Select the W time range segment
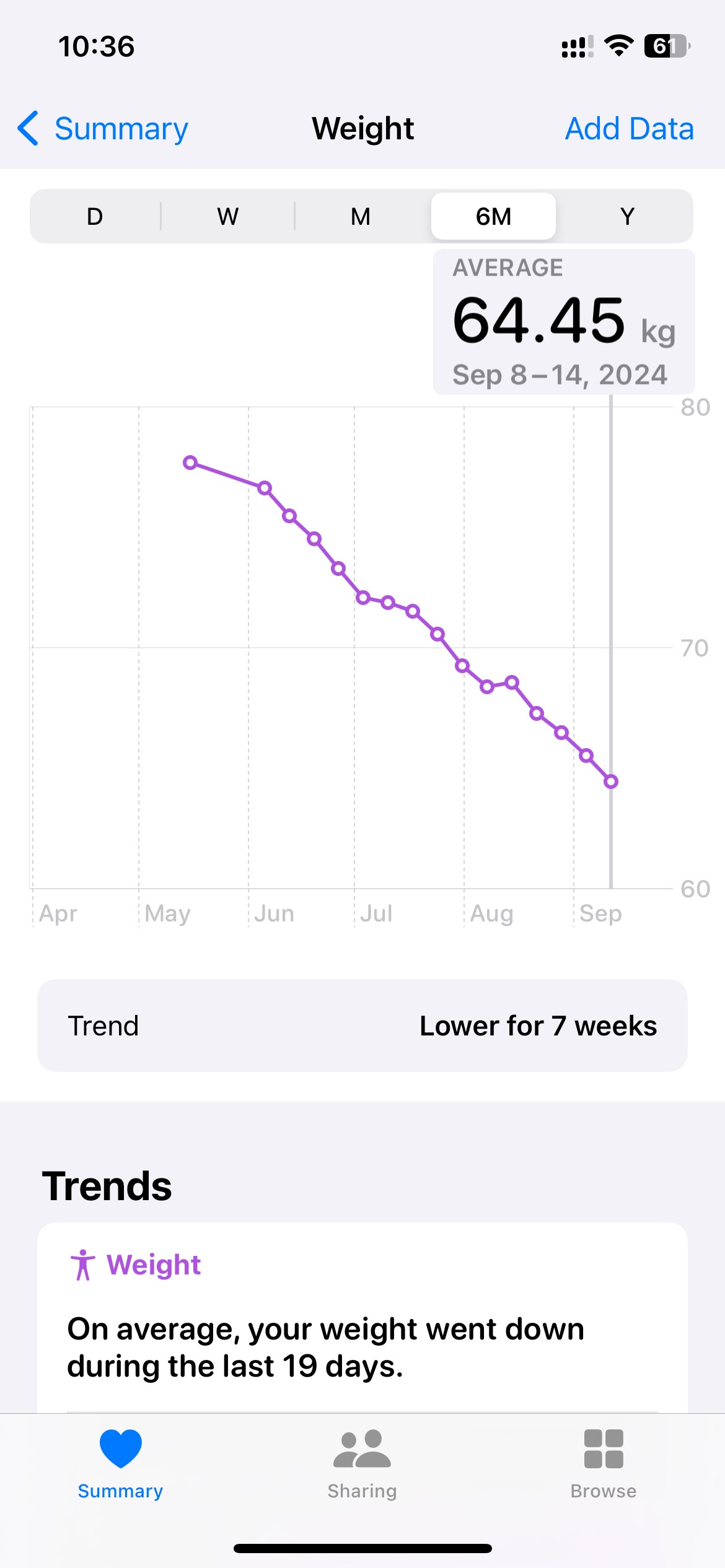The image size is (725, 1568). point(227,216)
